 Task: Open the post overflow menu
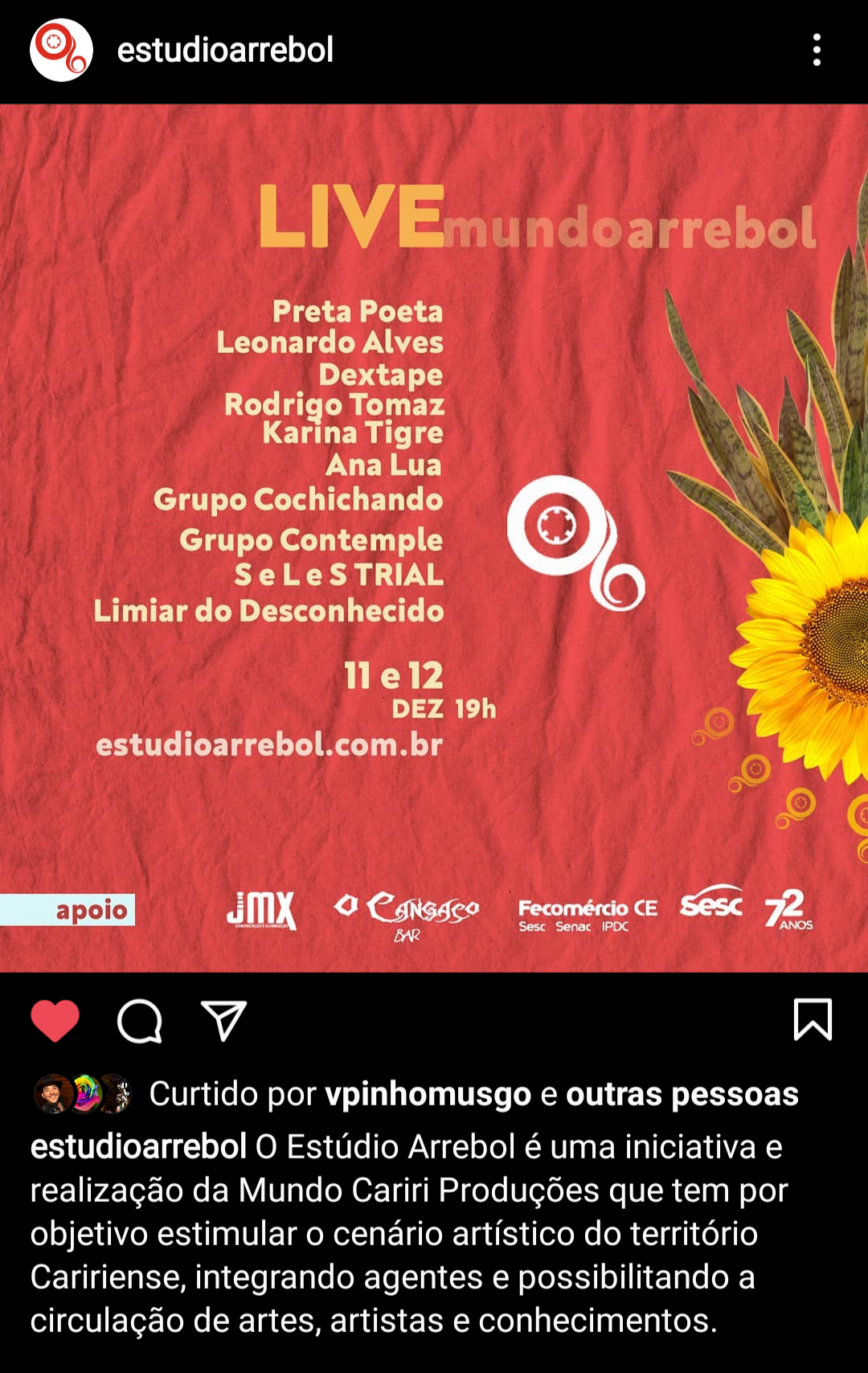817,50
